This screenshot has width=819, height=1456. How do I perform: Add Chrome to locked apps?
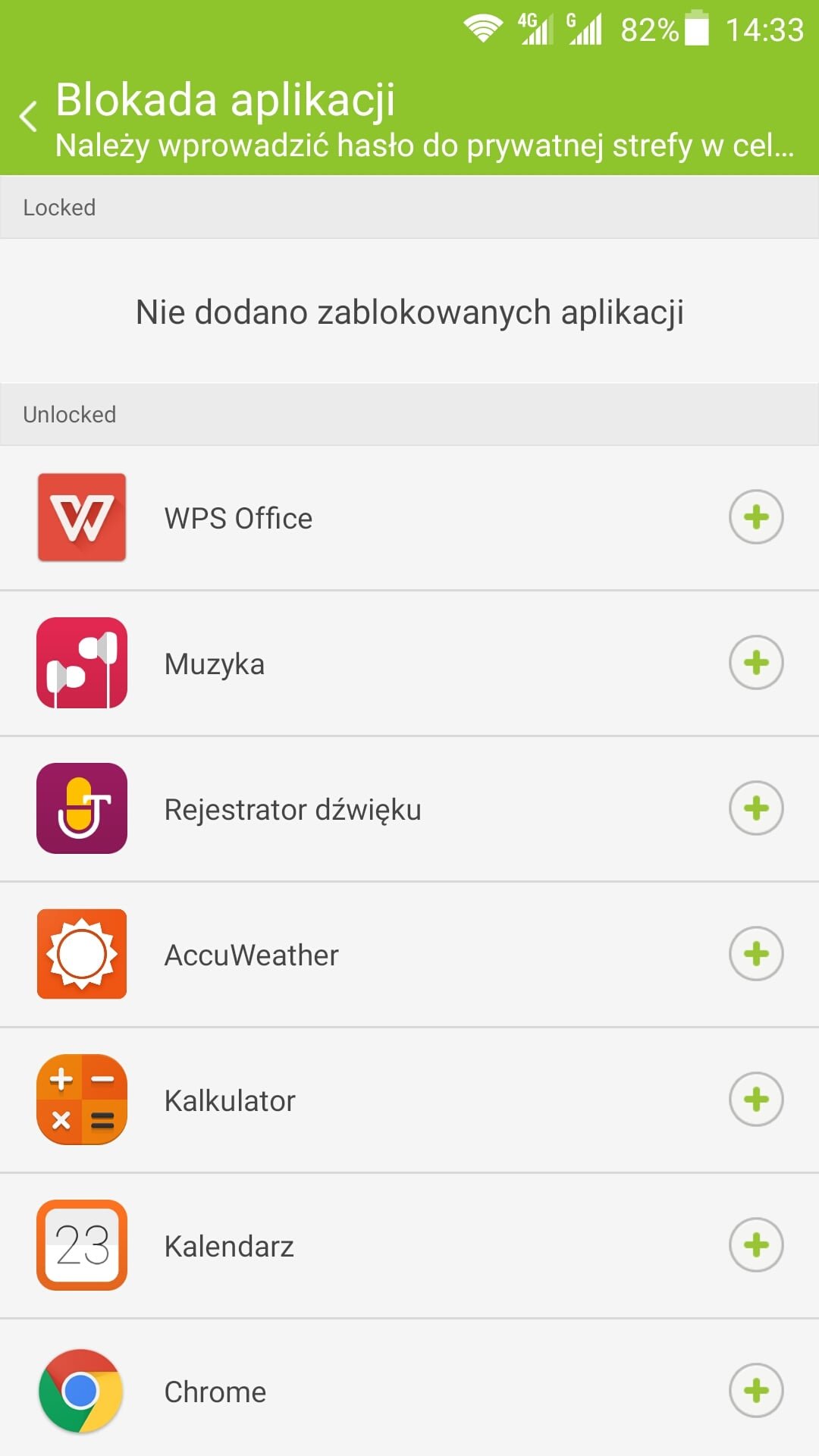click(x=756, y=1391)
